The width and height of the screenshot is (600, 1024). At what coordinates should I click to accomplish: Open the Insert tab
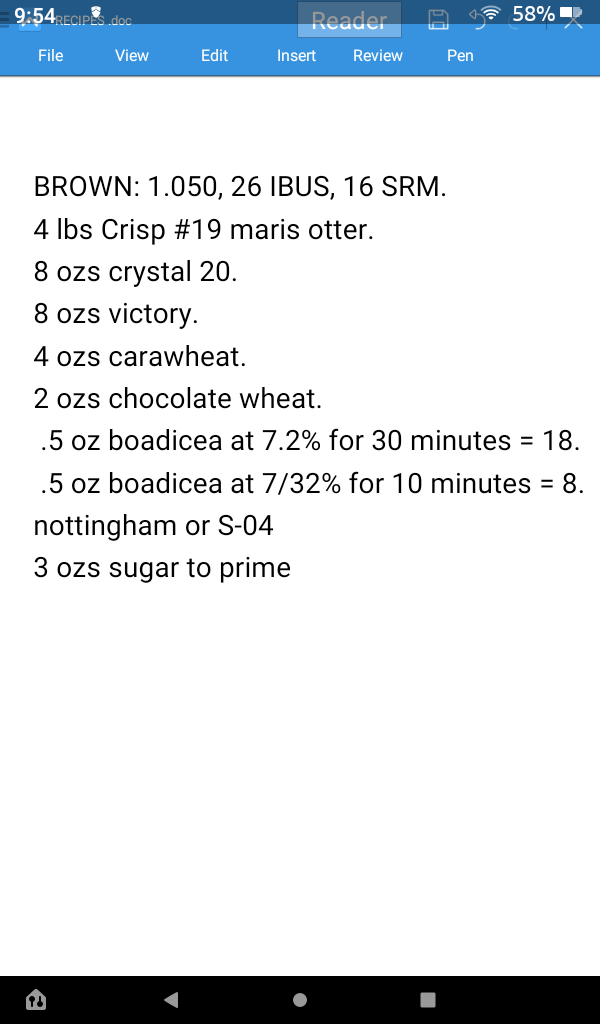pos(296,56)
